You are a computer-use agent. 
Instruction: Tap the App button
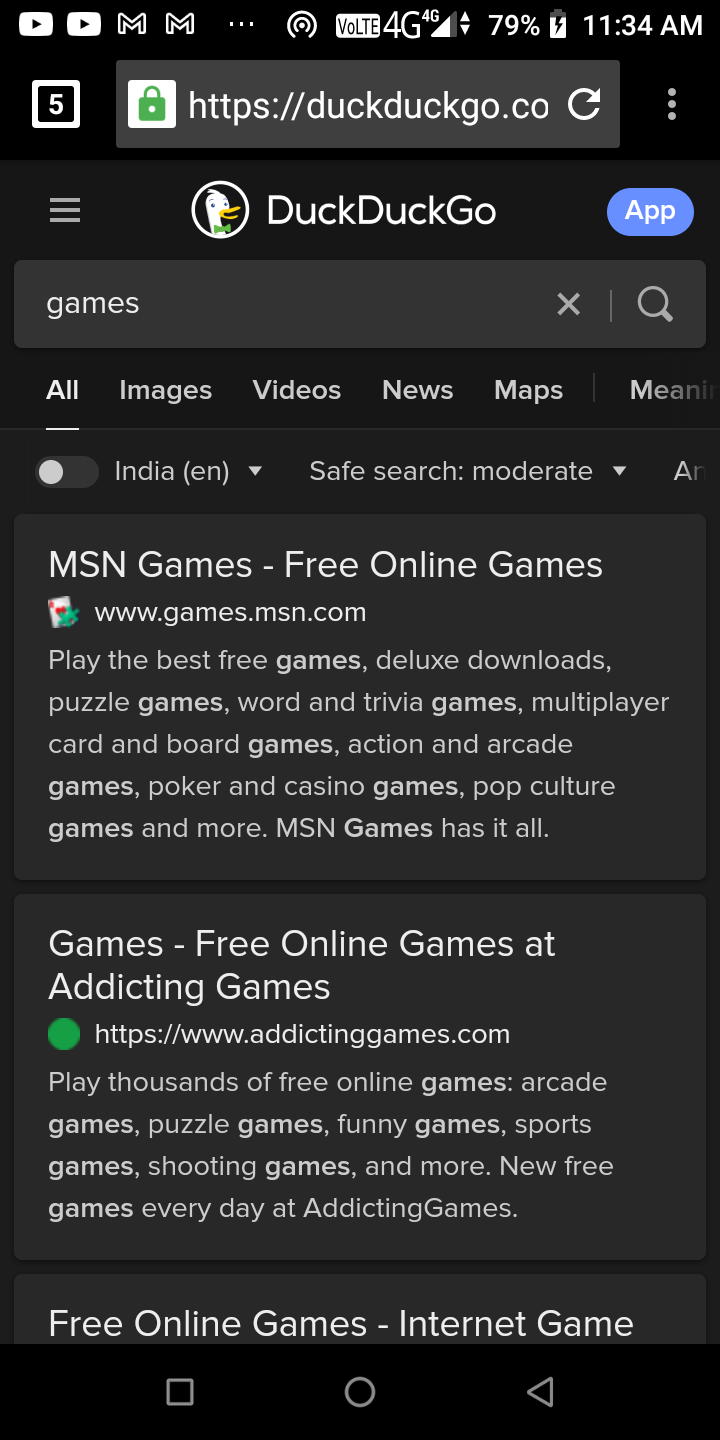click(650, 211)
